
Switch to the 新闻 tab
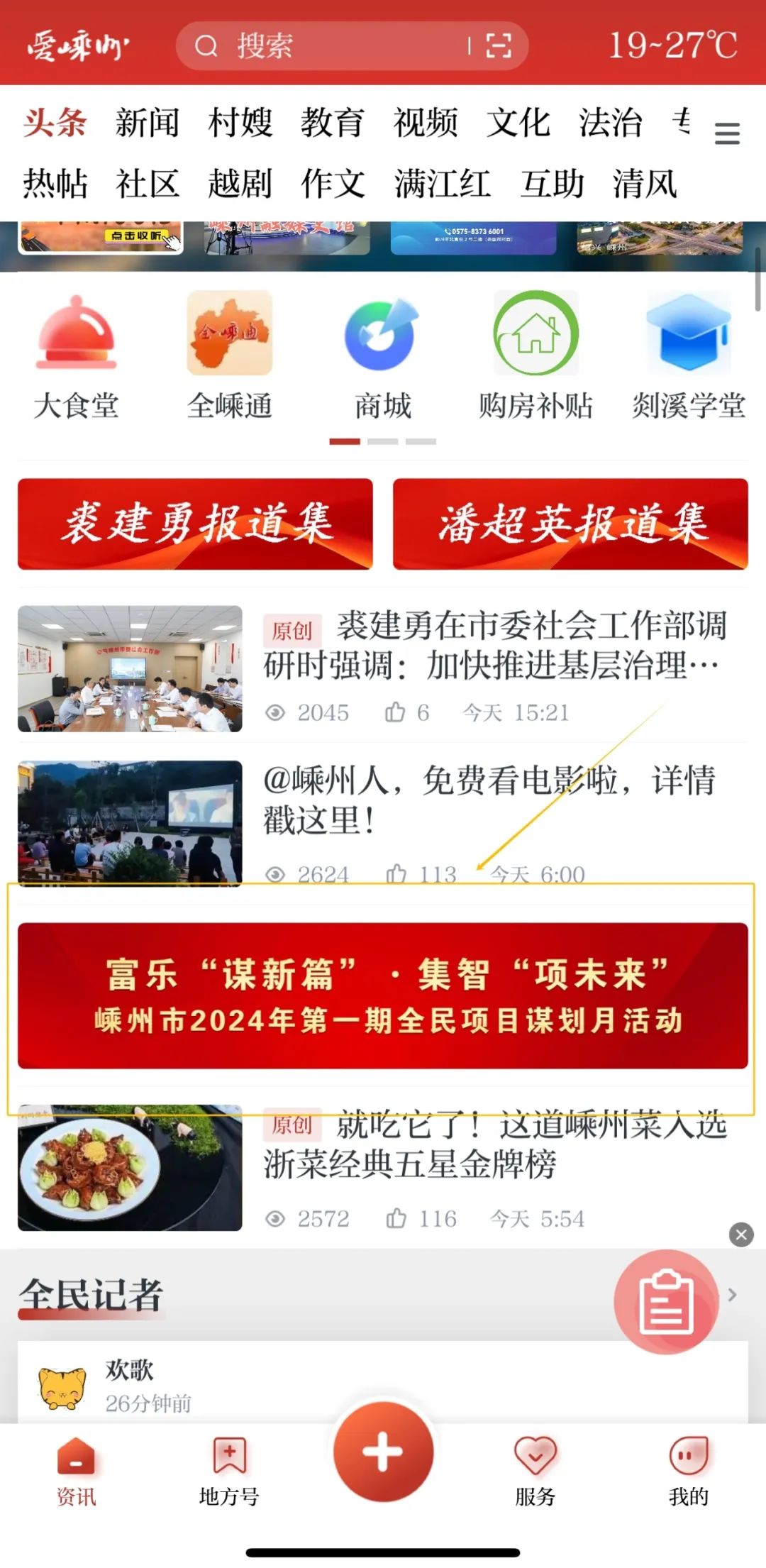point(148,123)
